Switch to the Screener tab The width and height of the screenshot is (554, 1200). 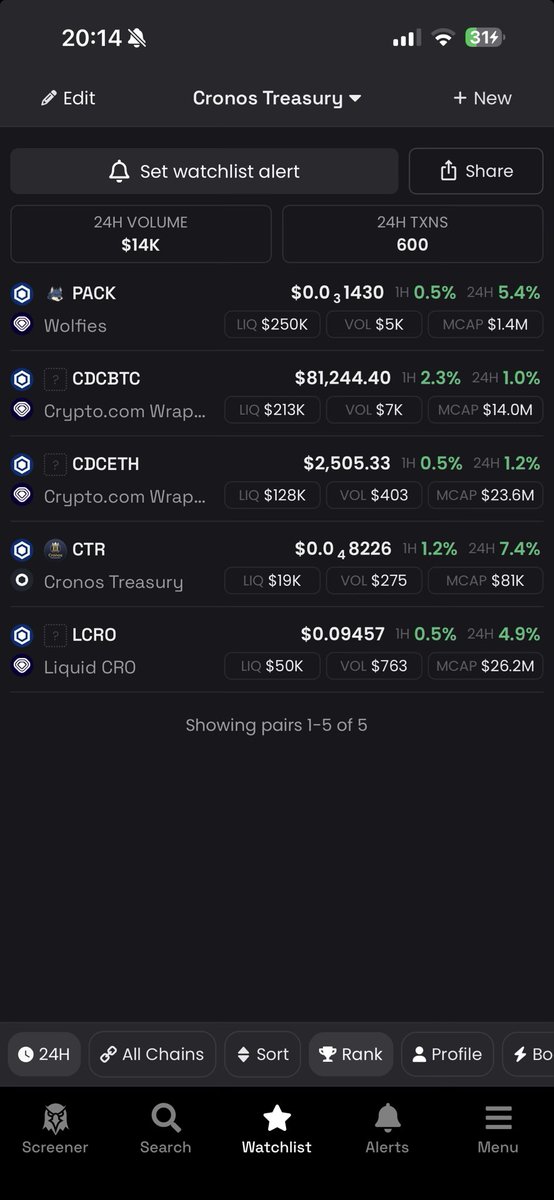[x=55, y=1129]
